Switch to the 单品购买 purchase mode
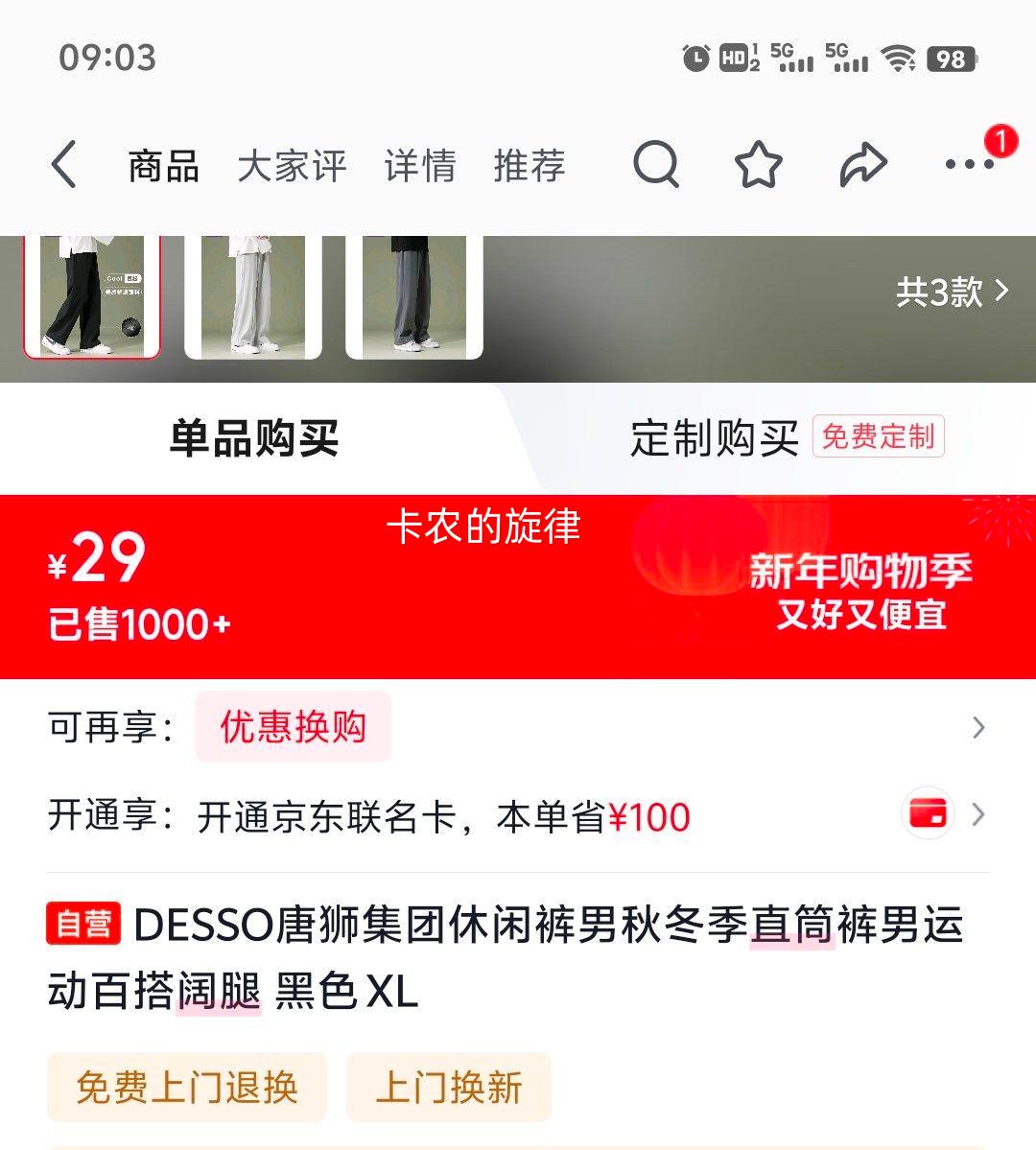Screen dimensions: 1036x1150 tap(253, 435)
